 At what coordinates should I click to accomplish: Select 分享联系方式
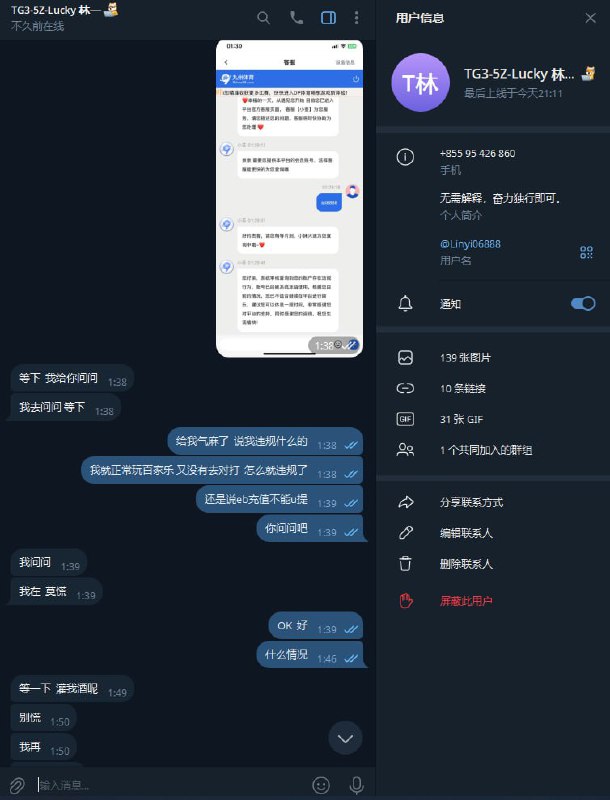(470, 502)
